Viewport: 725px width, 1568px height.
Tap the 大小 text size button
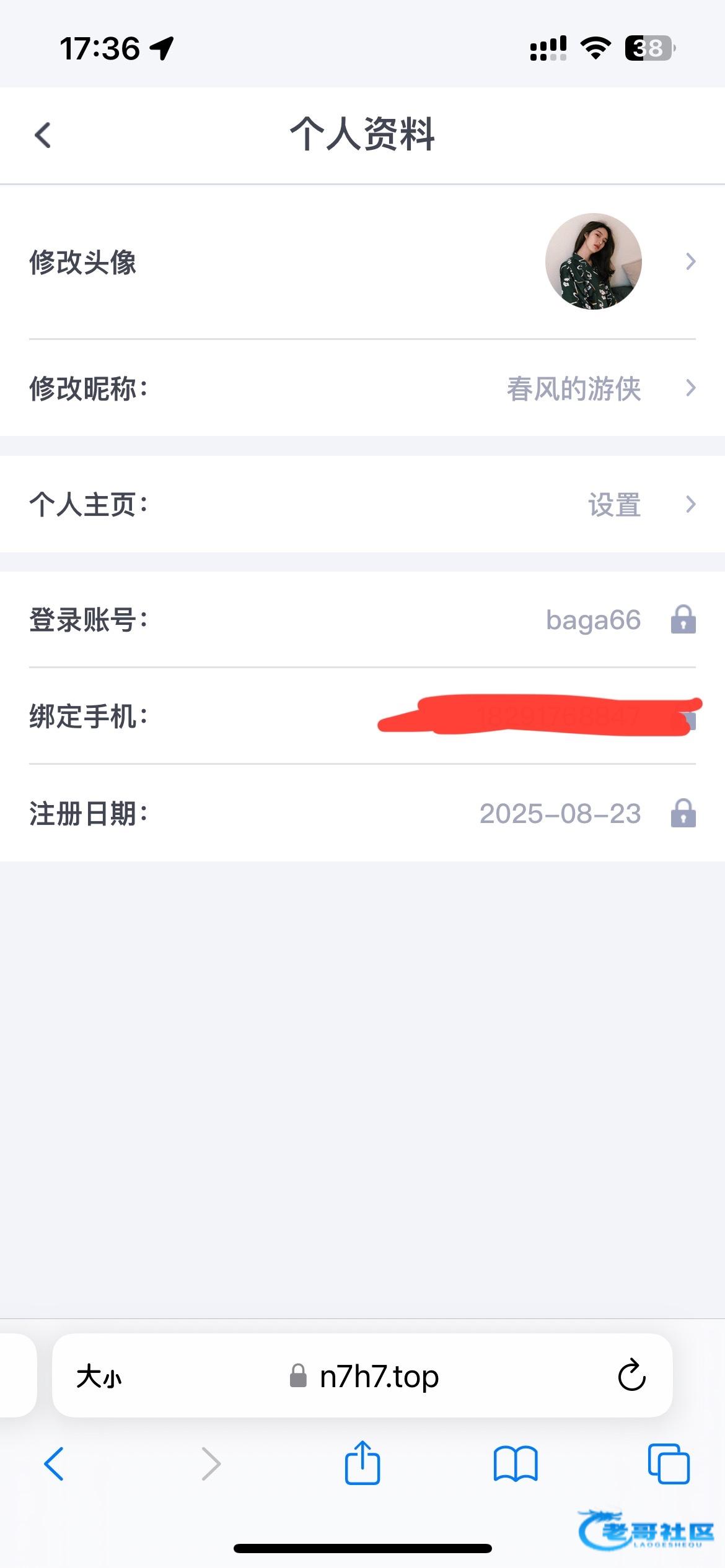tap(99, 1377)
